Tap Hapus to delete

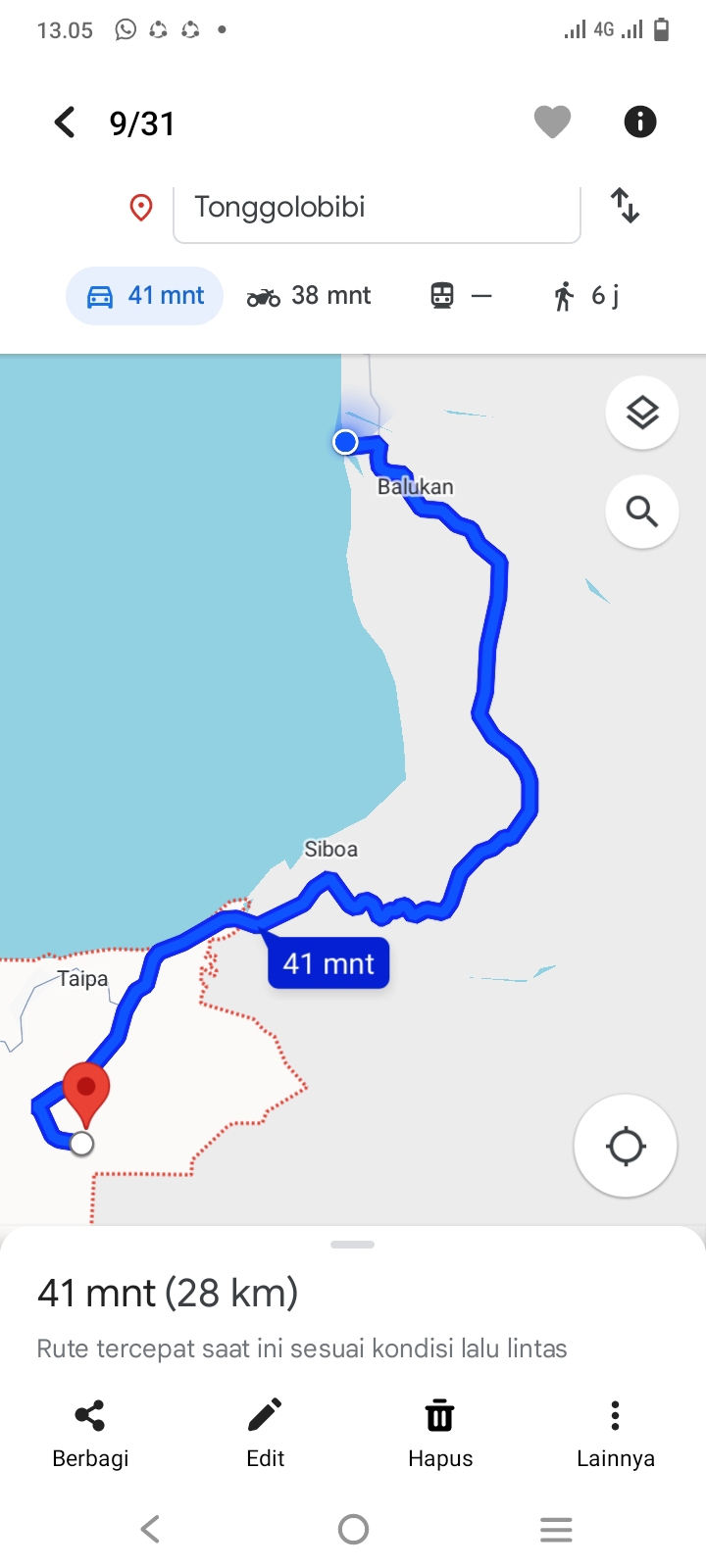click(x=440, y=1434)
